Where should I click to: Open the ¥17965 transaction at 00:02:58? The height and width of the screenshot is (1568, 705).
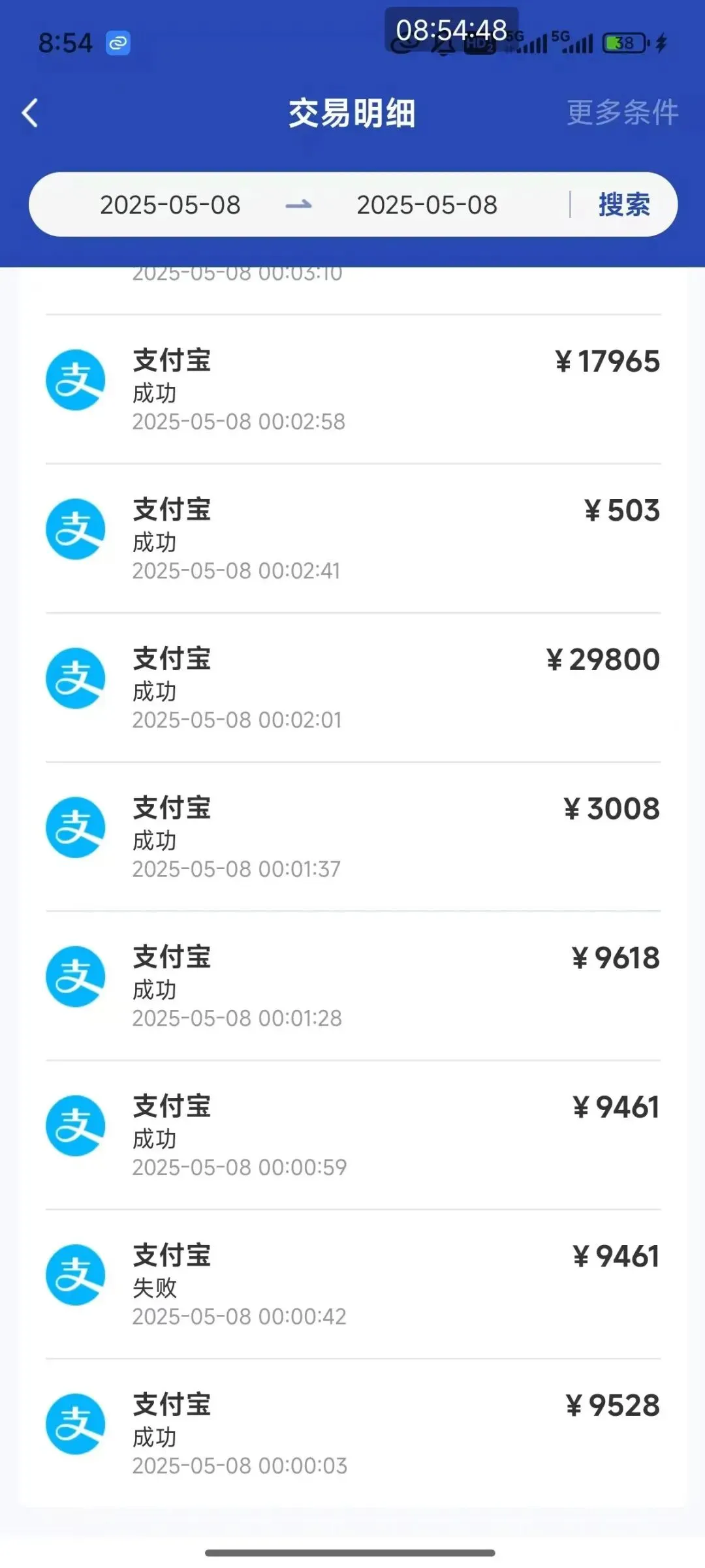pos(352,390)
